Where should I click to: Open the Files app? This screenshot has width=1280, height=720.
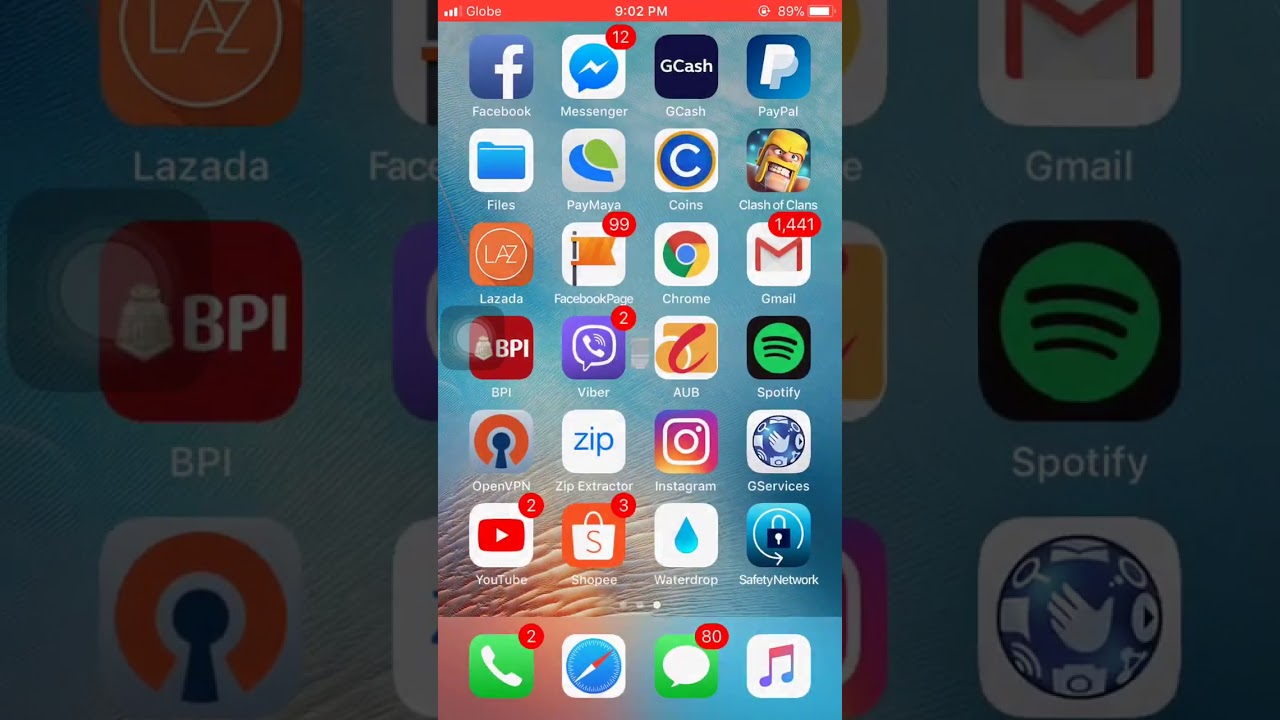point(501,161)
